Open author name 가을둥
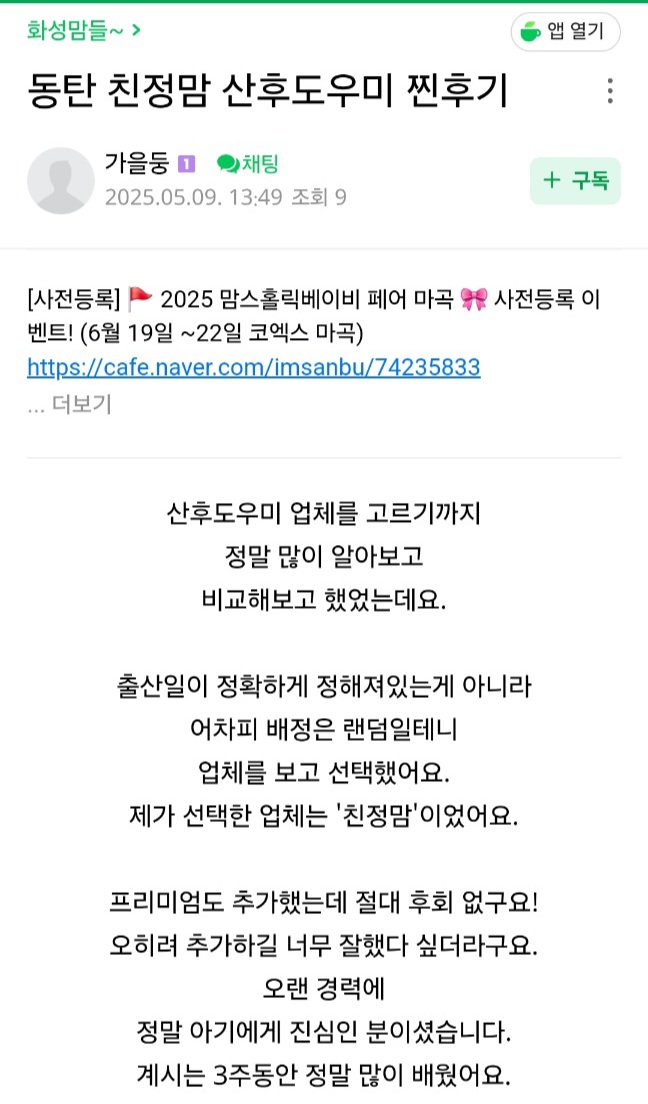This screenshot has height=1104, width=648. tap(137, 163)
